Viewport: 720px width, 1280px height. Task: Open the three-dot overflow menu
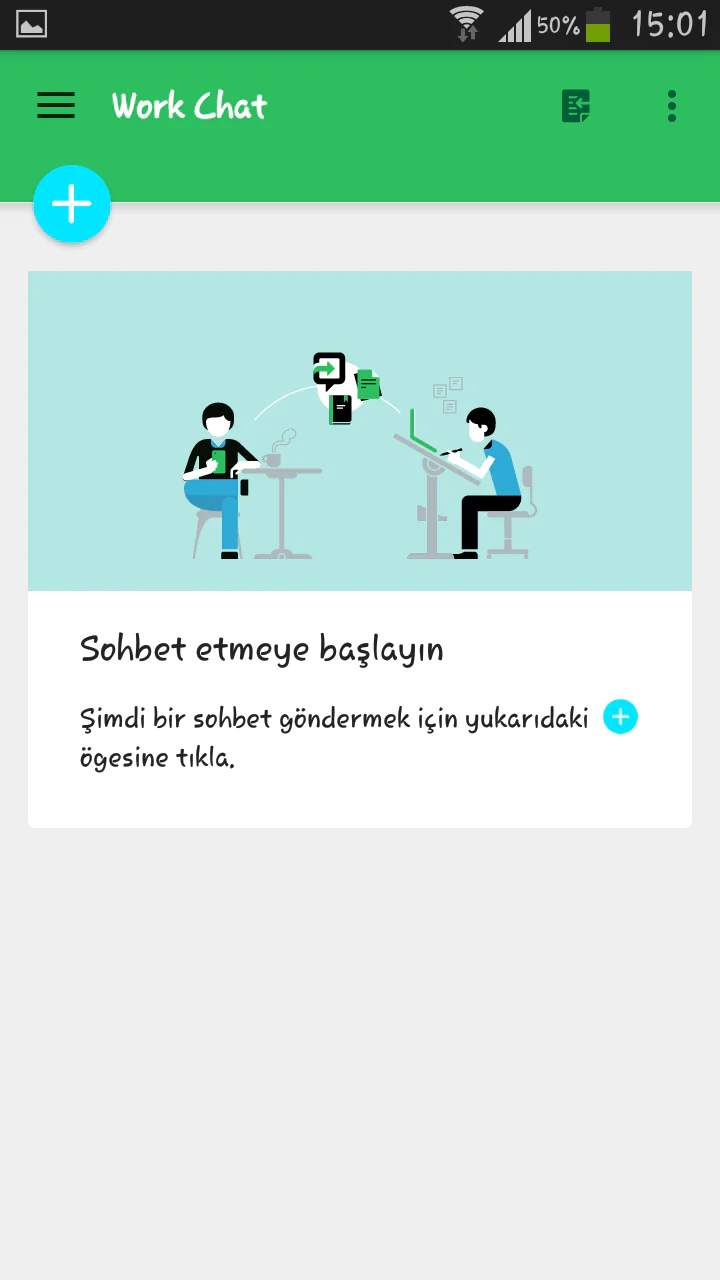click(x=672, y=106)
